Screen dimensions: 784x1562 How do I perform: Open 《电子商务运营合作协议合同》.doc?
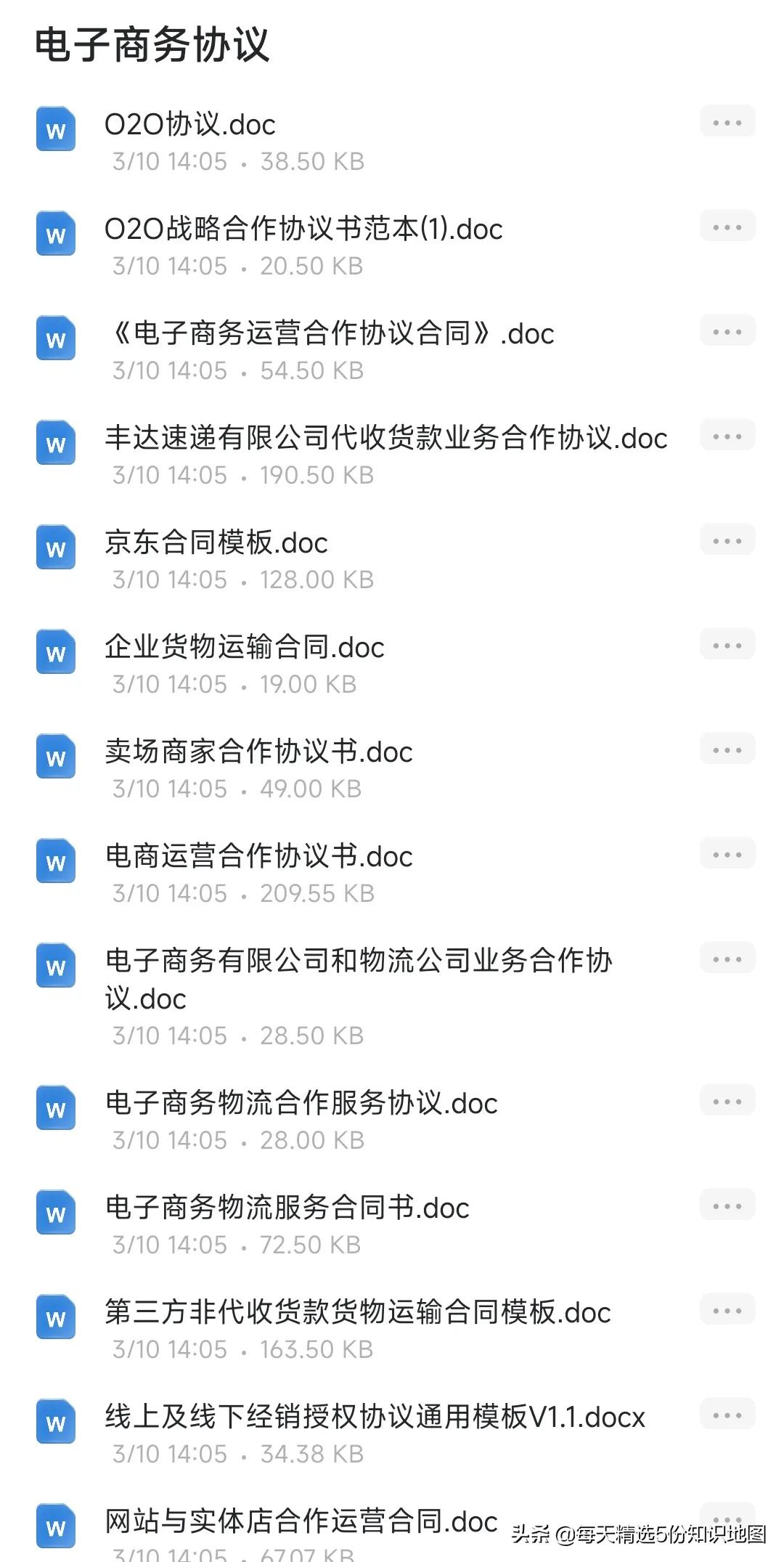[329, 334]
